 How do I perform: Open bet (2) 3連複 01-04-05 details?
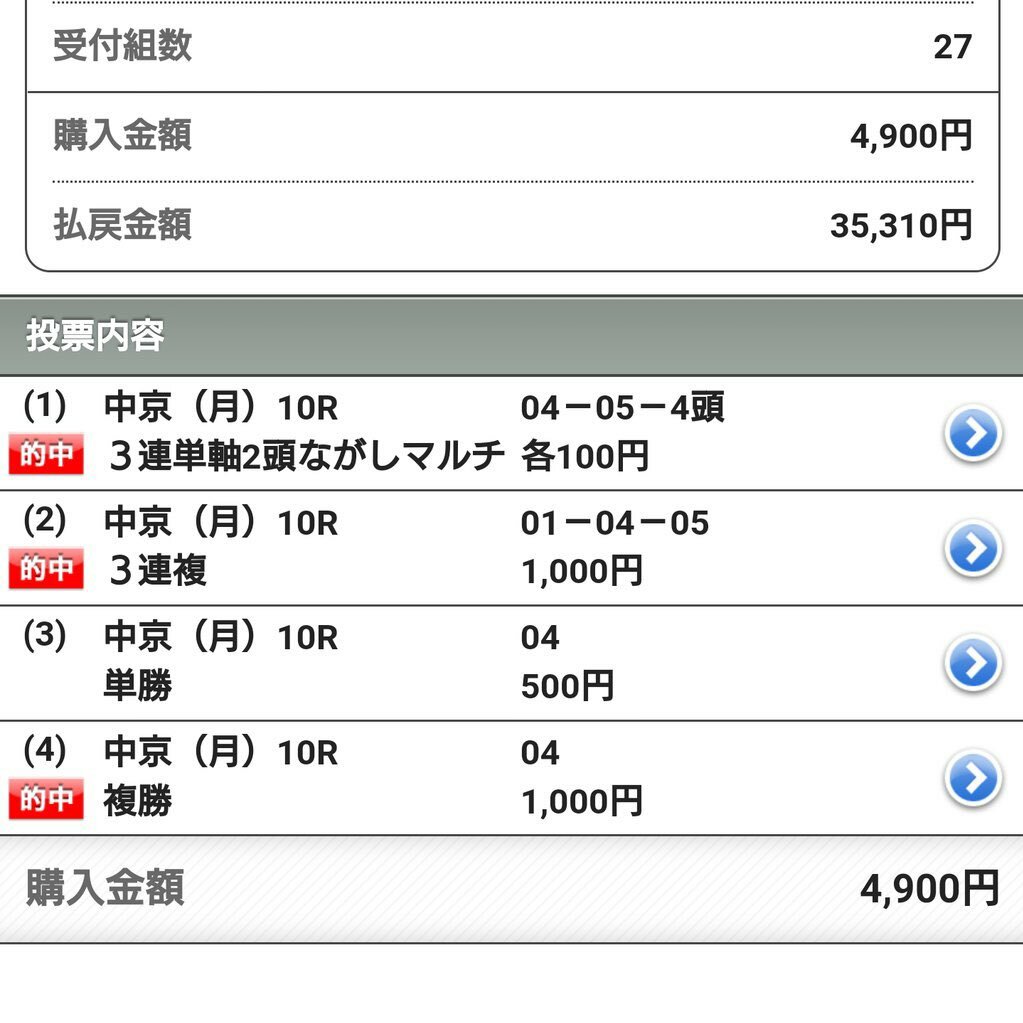pos(973,548)
